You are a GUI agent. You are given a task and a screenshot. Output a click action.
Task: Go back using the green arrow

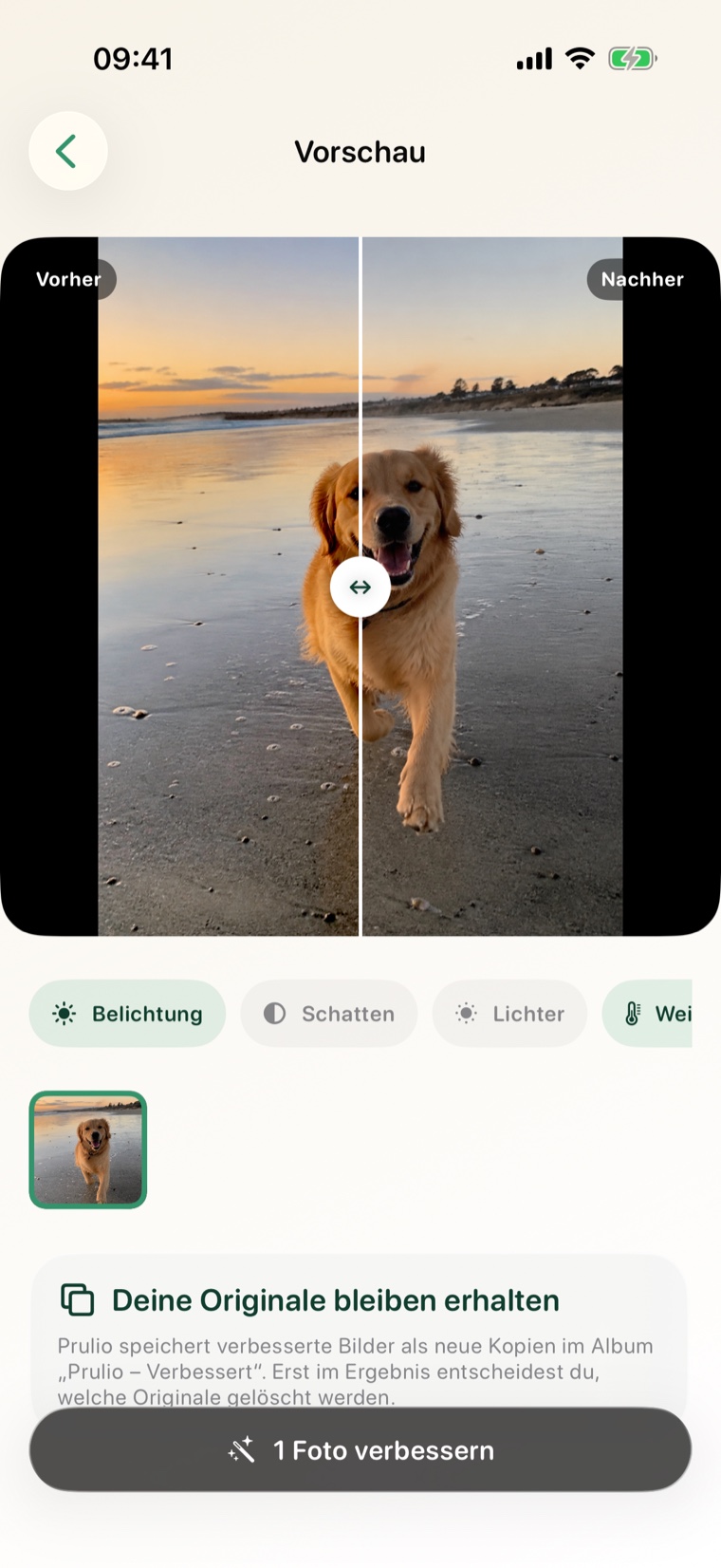pos(67,151)
